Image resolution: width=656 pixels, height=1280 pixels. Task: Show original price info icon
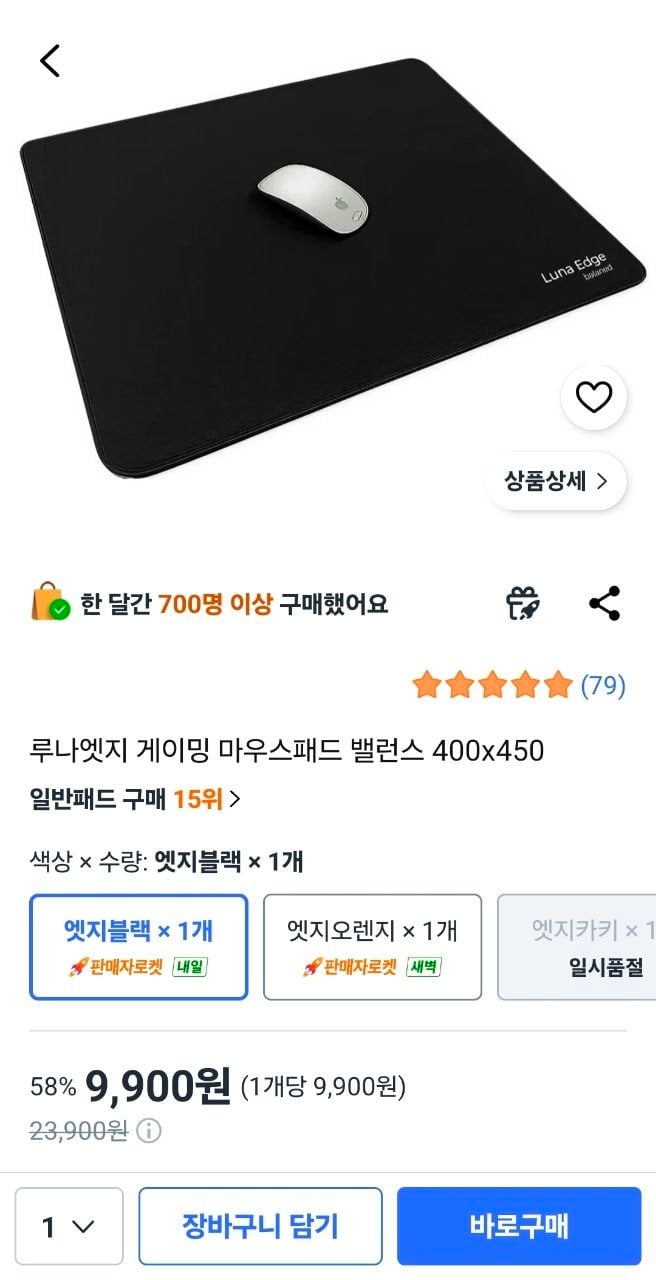pyautogui.click(x=148, y=1131)
